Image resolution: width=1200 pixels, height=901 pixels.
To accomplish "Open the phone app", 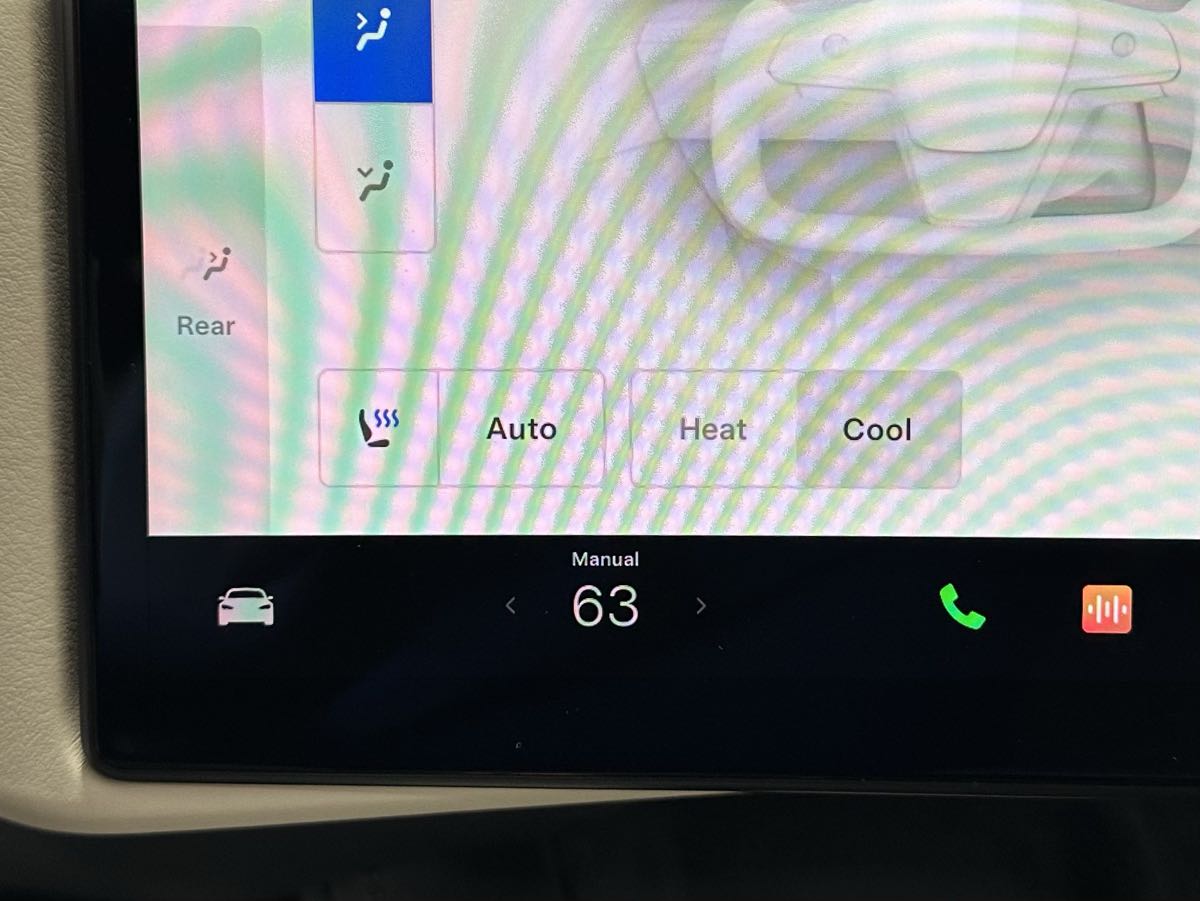I will pyautogui.click(x=962, y=607).
